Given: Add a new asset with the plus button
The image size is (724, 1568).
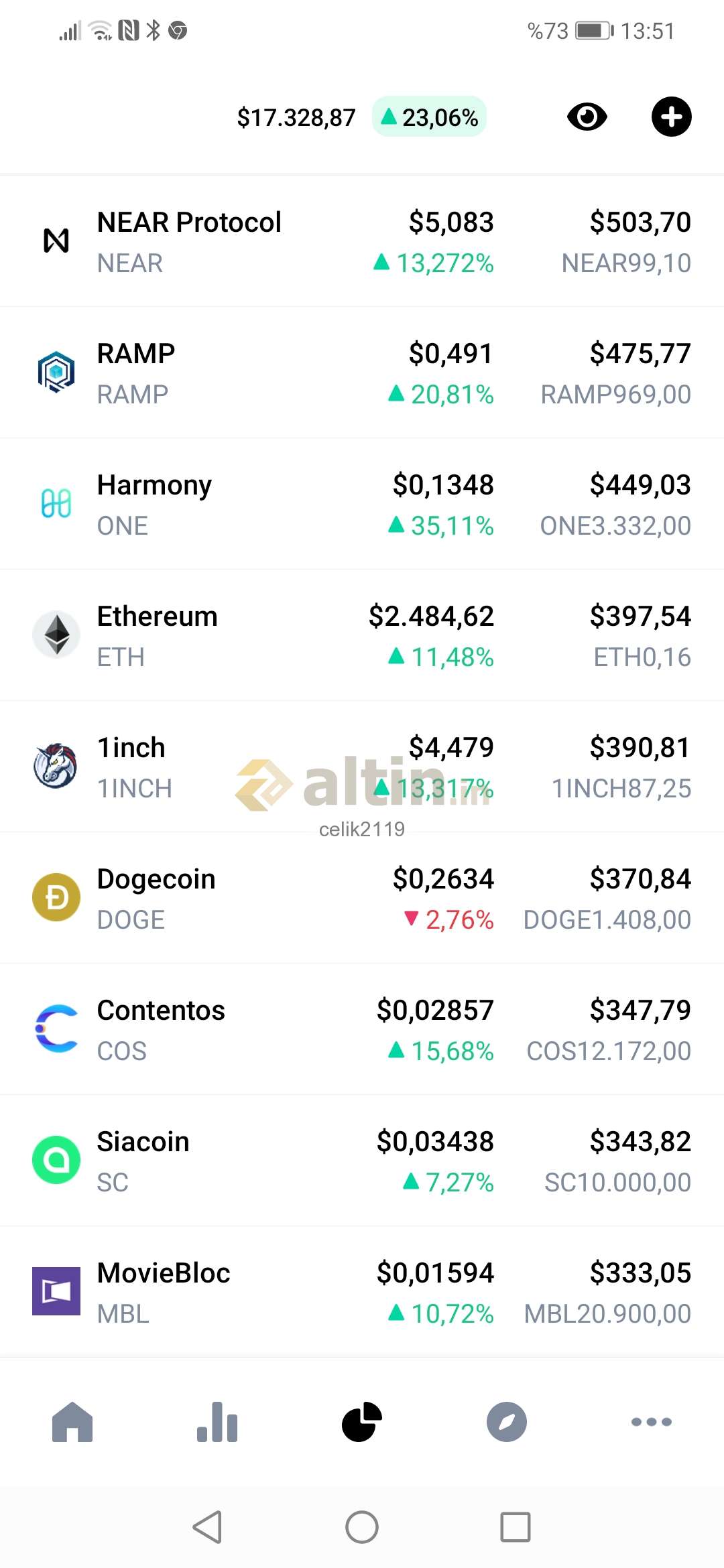Looking at the screenshot, I should point(671,117).
